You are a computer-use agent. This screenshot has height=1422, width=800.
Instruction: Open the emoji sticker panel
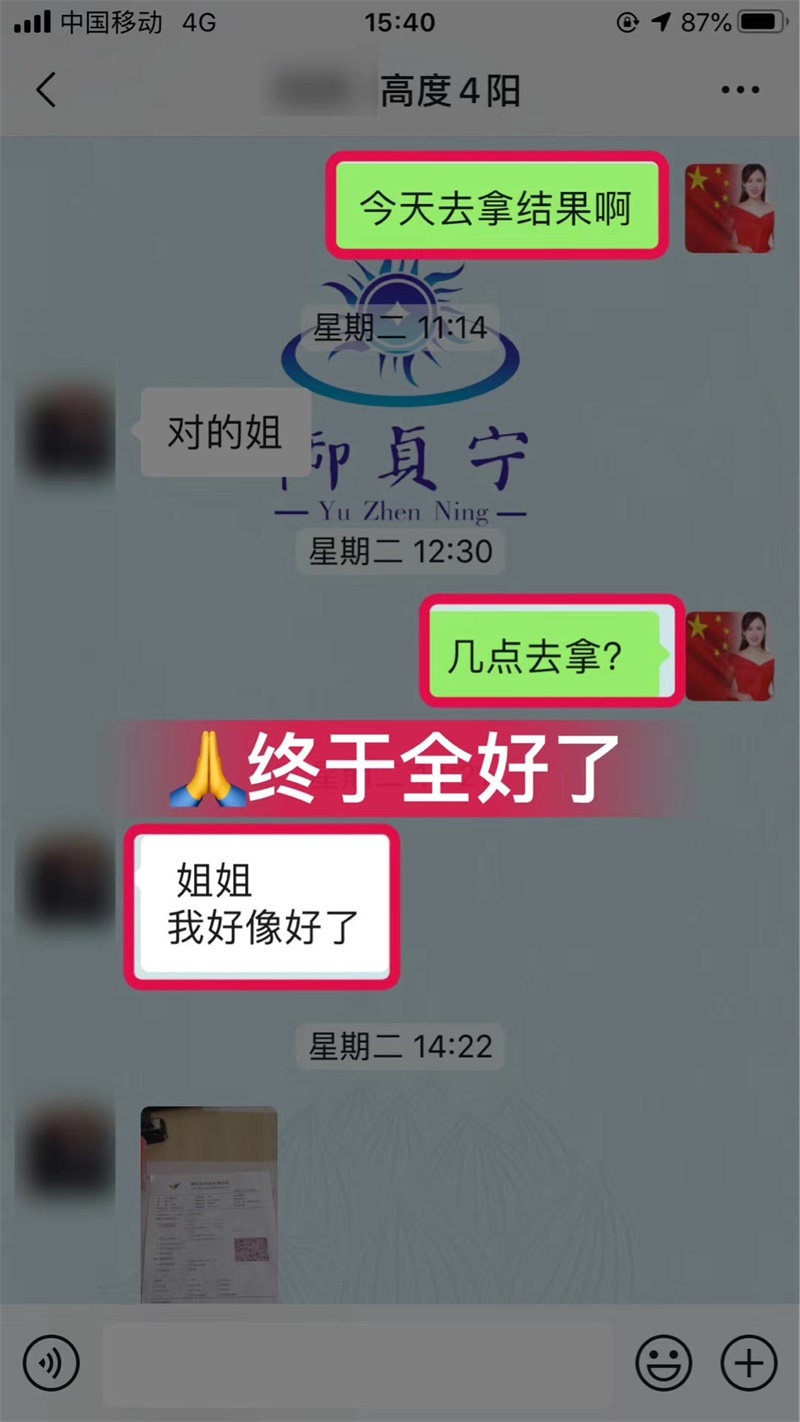[x=664, y=1362]
